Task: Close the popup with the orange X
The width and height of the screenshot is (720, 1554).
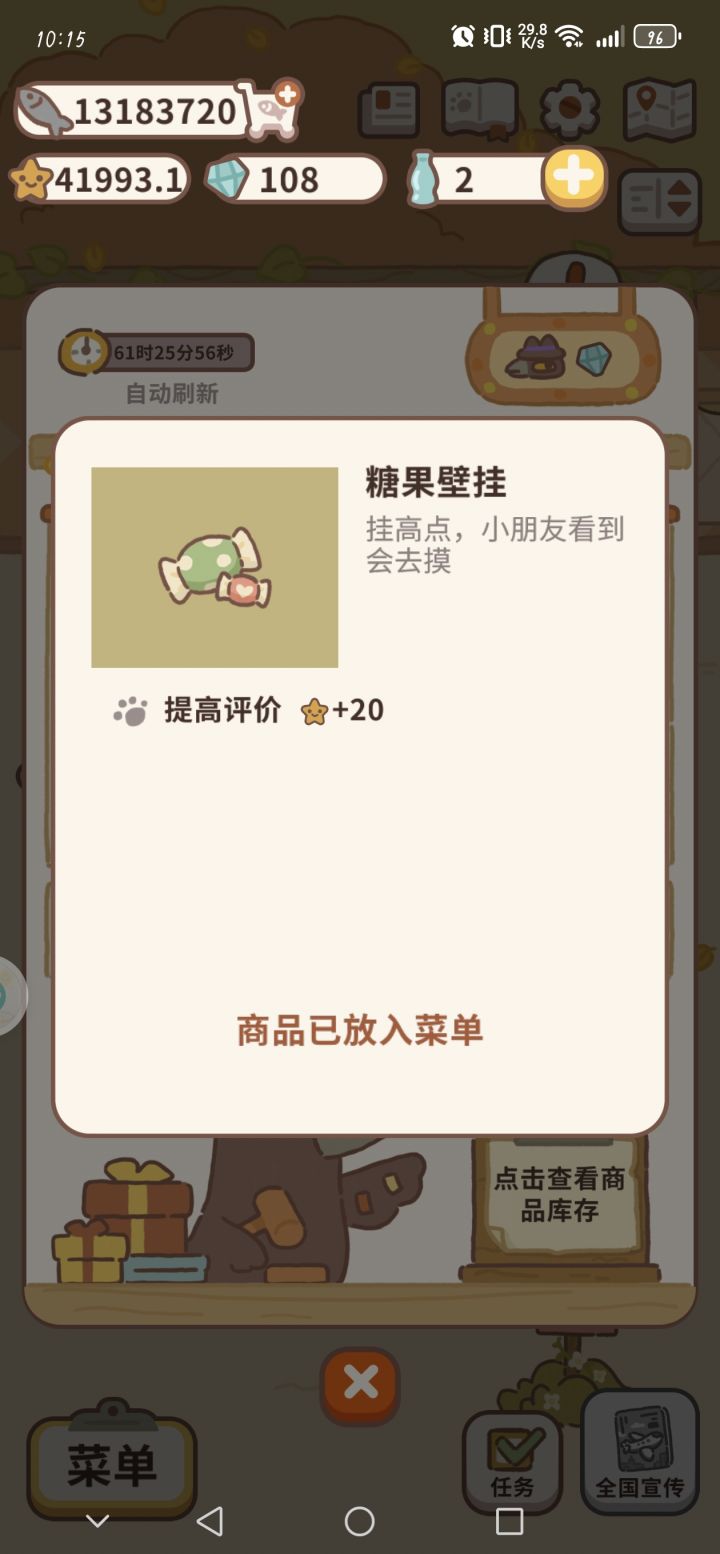Action: coord(359,1382)
